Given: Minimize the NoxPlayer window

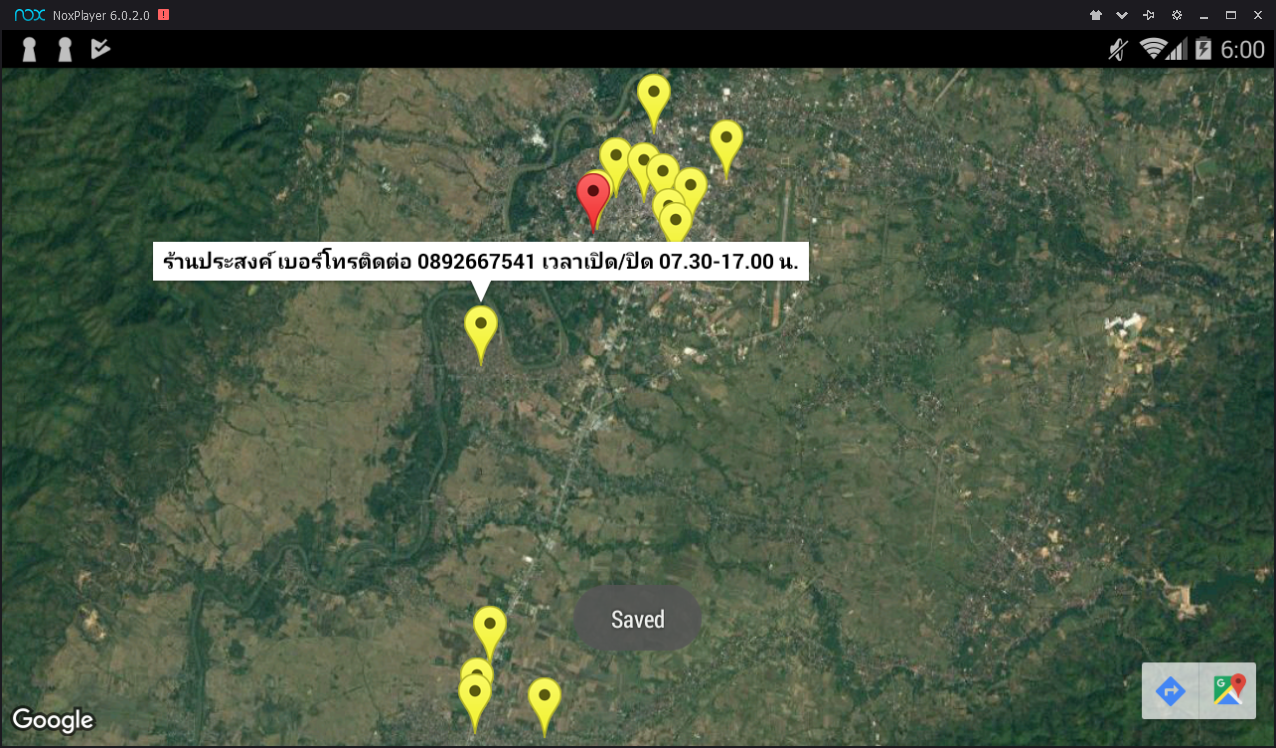Looking at the screenshot, I should (1204, 15).
